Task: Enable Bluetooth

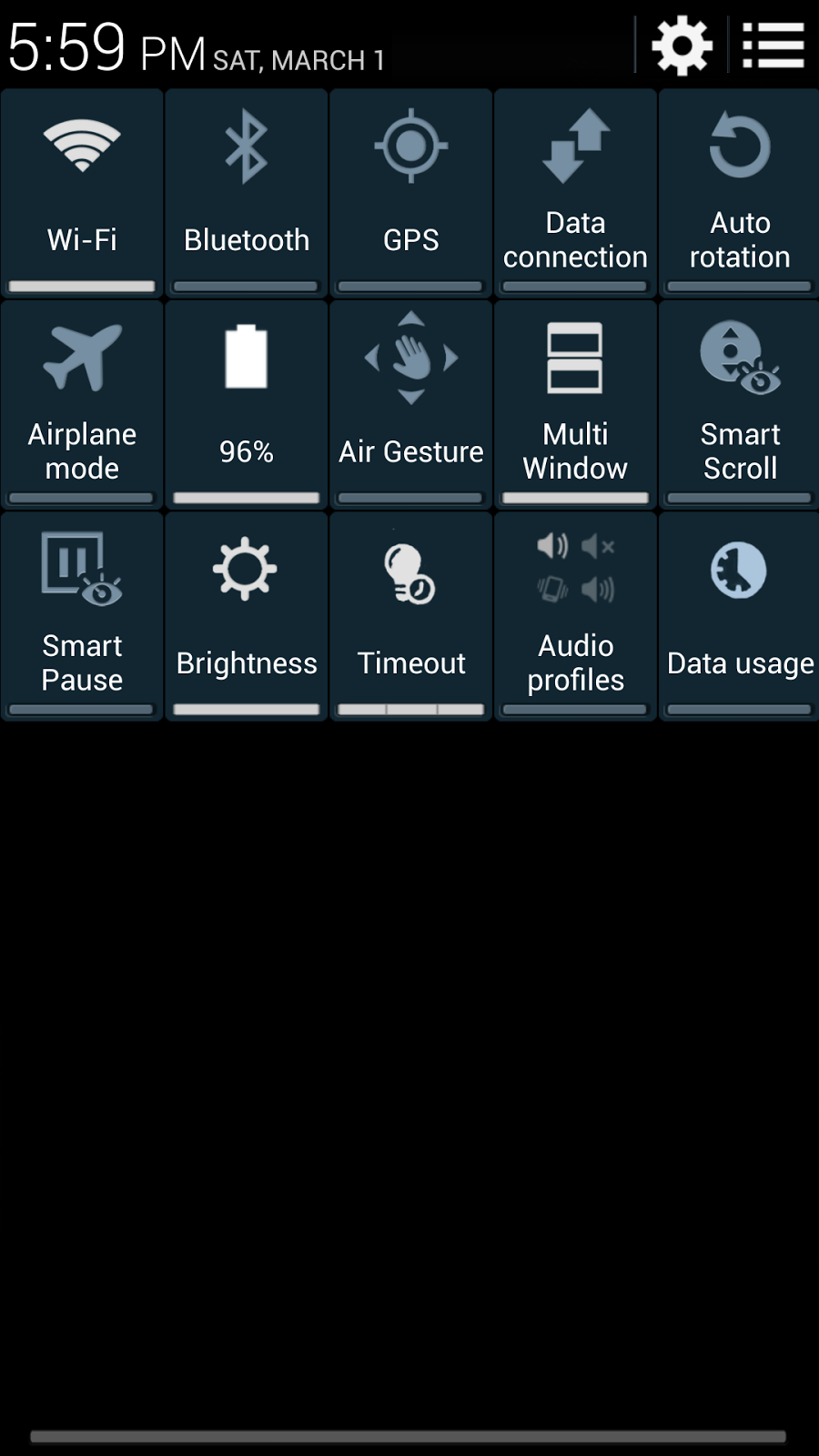Action: pos(247,193)
